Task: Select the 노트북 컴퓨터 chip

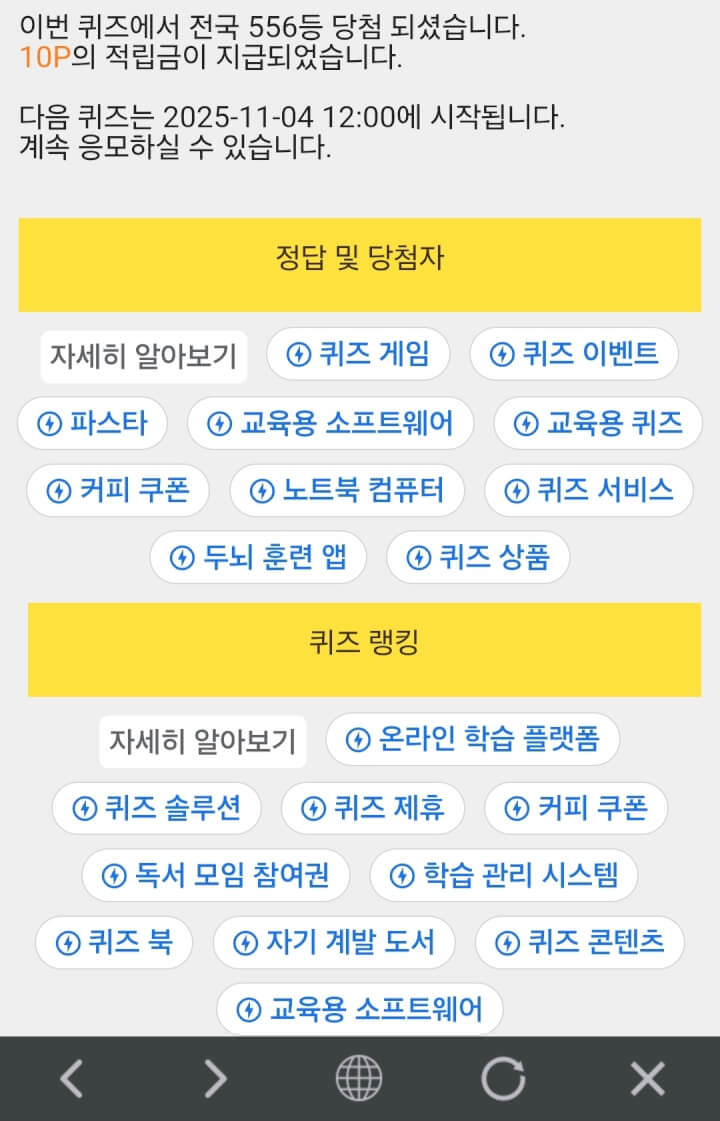Action: 347,490
